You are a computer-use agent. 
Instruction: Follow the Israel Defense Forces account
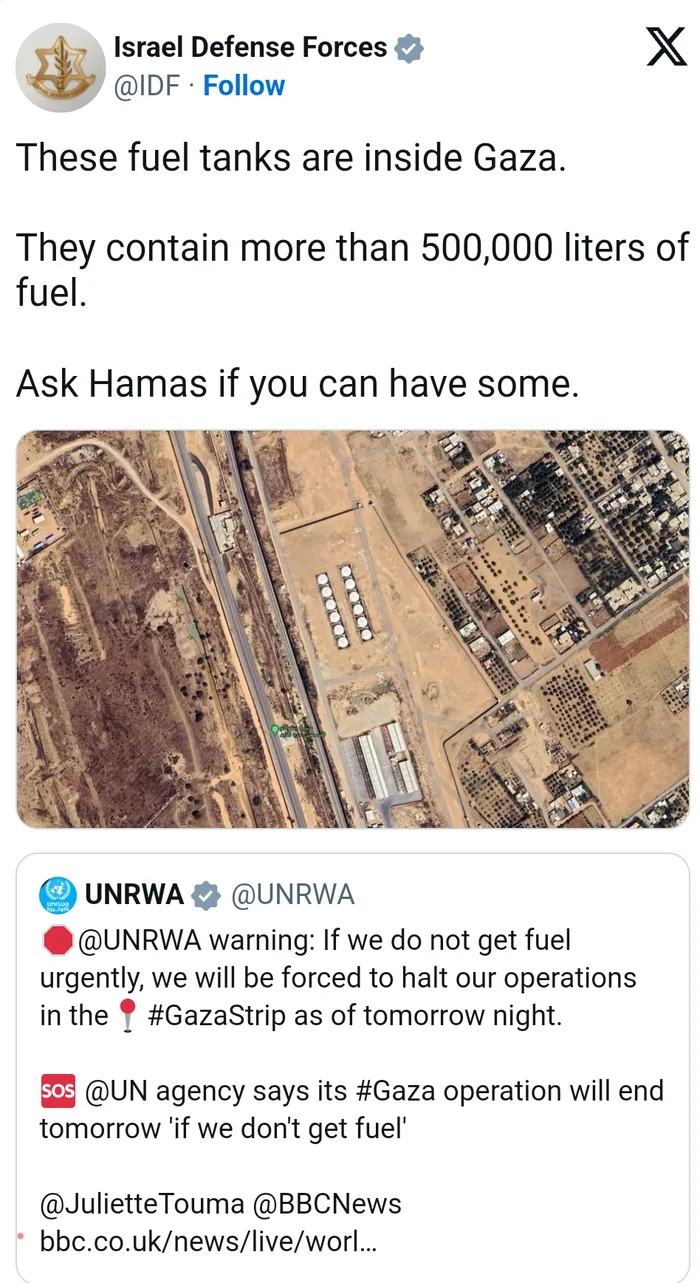click(244, 86)
